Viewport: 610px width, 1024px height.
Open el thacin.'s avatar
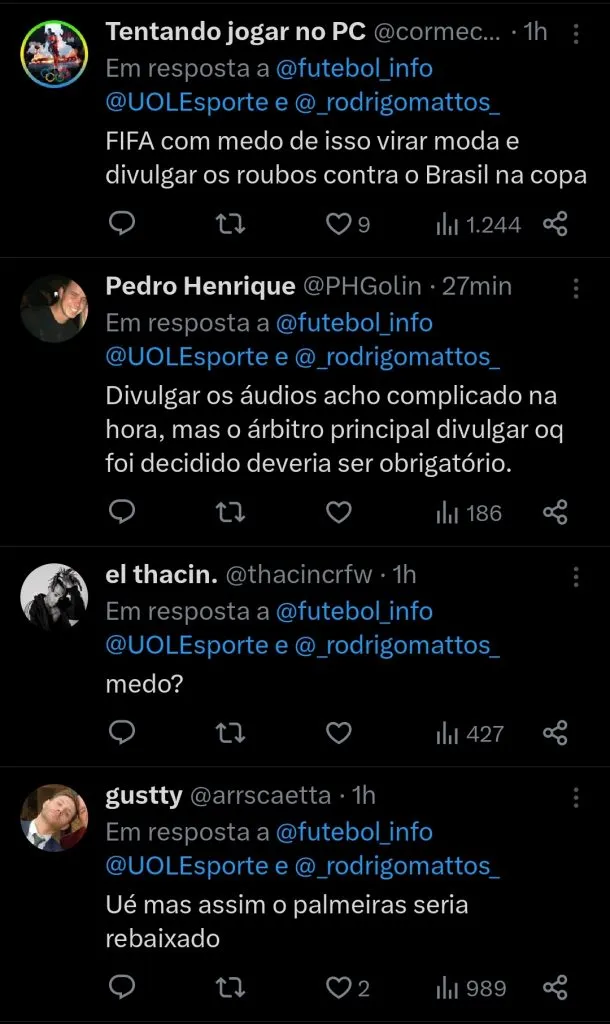(x=54, y=597)
